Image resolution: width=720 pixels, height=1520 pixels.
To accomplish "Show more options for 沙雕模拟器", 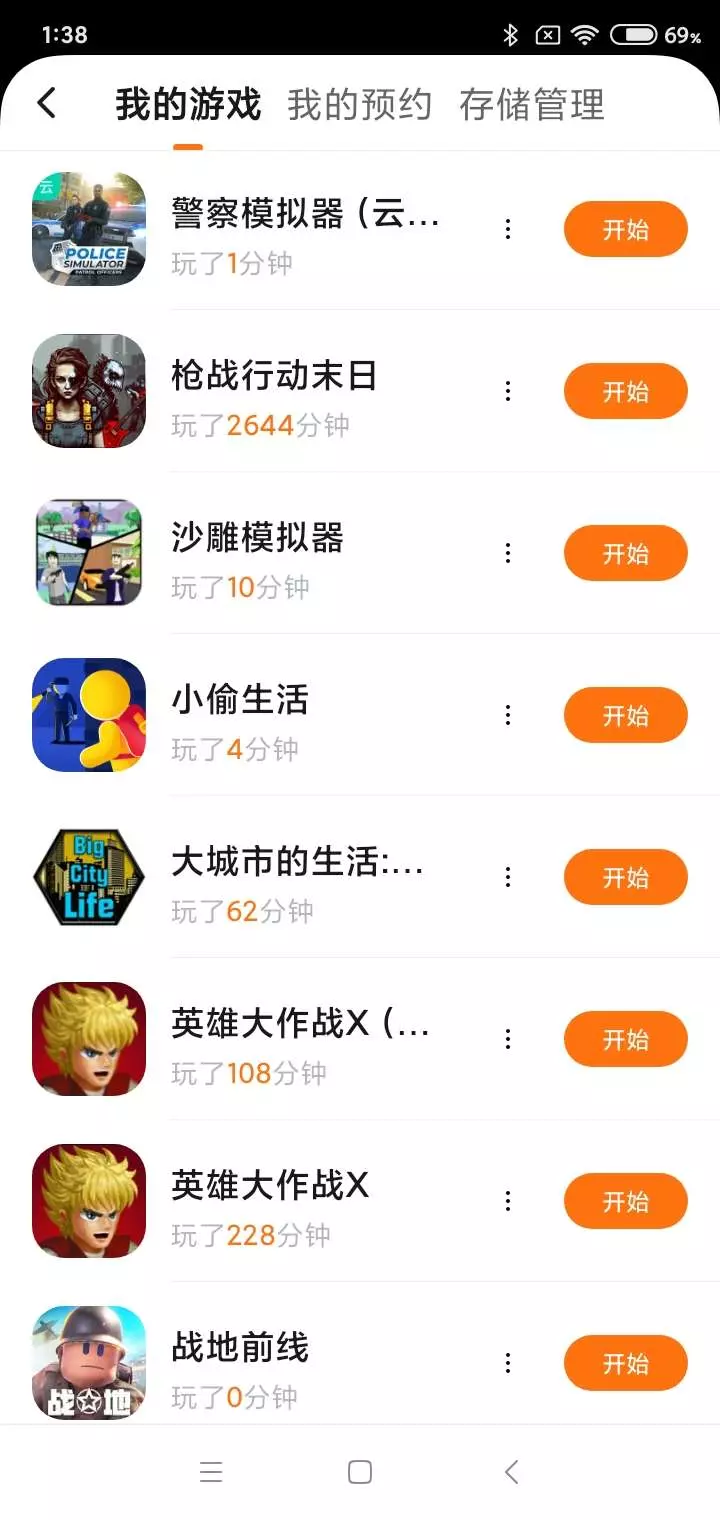I will 508,554.
